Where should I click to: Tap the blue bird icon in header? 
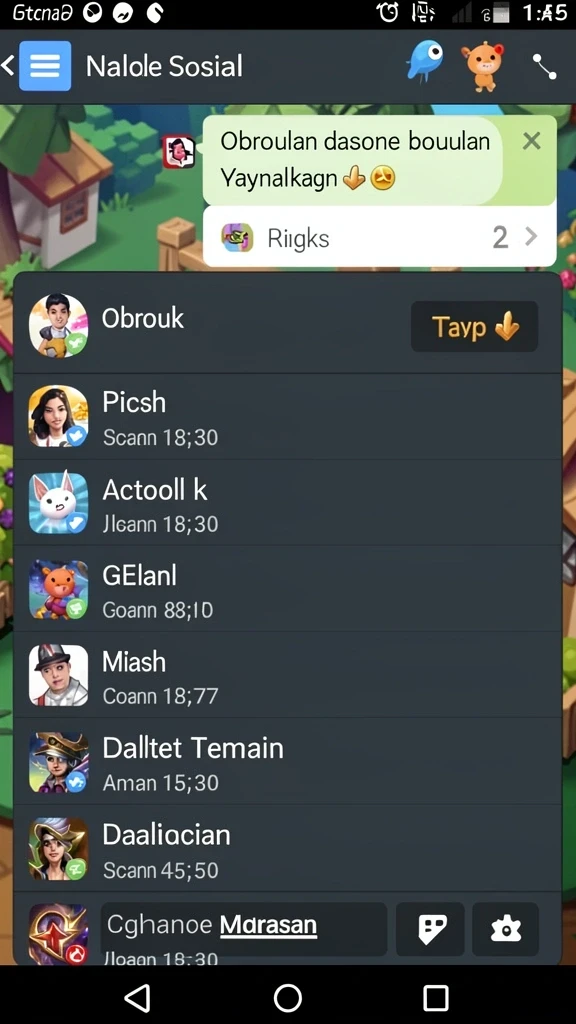424,61
